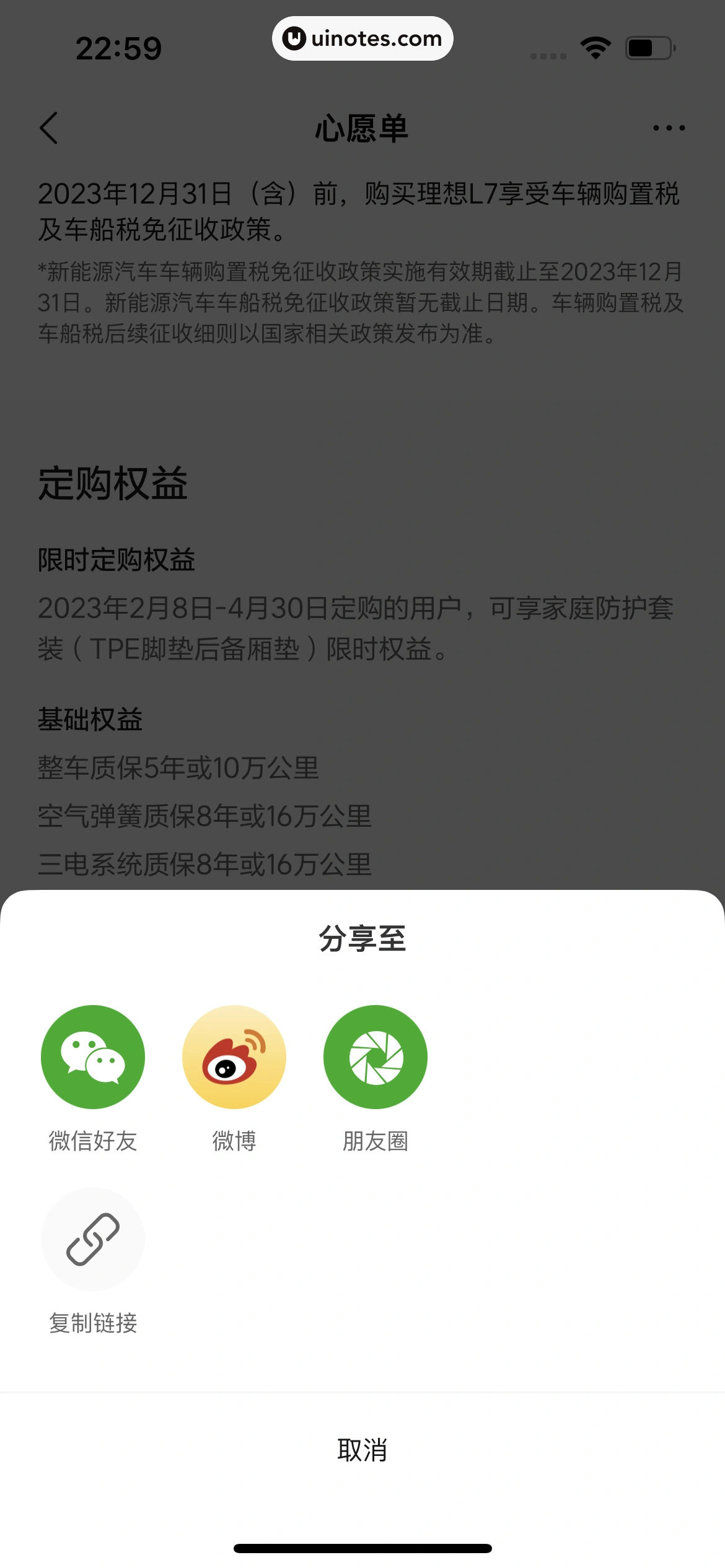The width and height of the screenshot is (725, 1568).
Task: Select the 微博 label below its icon
Action: [x=233, y=1139]
